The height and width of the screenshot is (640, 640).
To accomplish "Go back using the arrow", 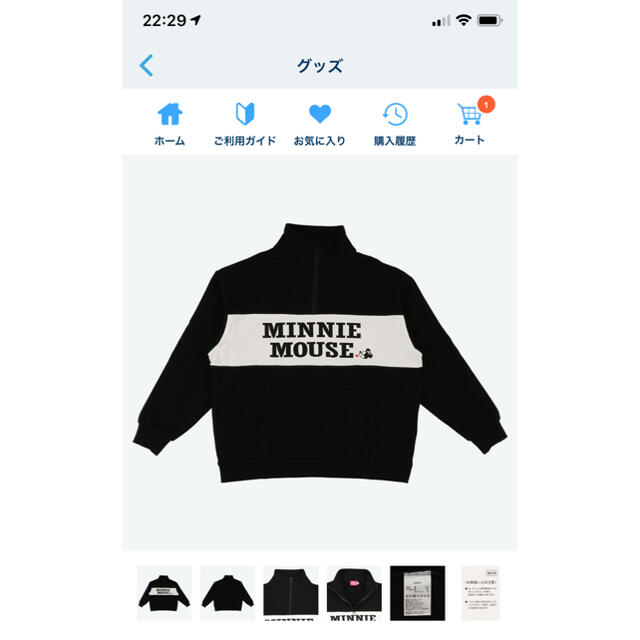I will tap(146, 66).
